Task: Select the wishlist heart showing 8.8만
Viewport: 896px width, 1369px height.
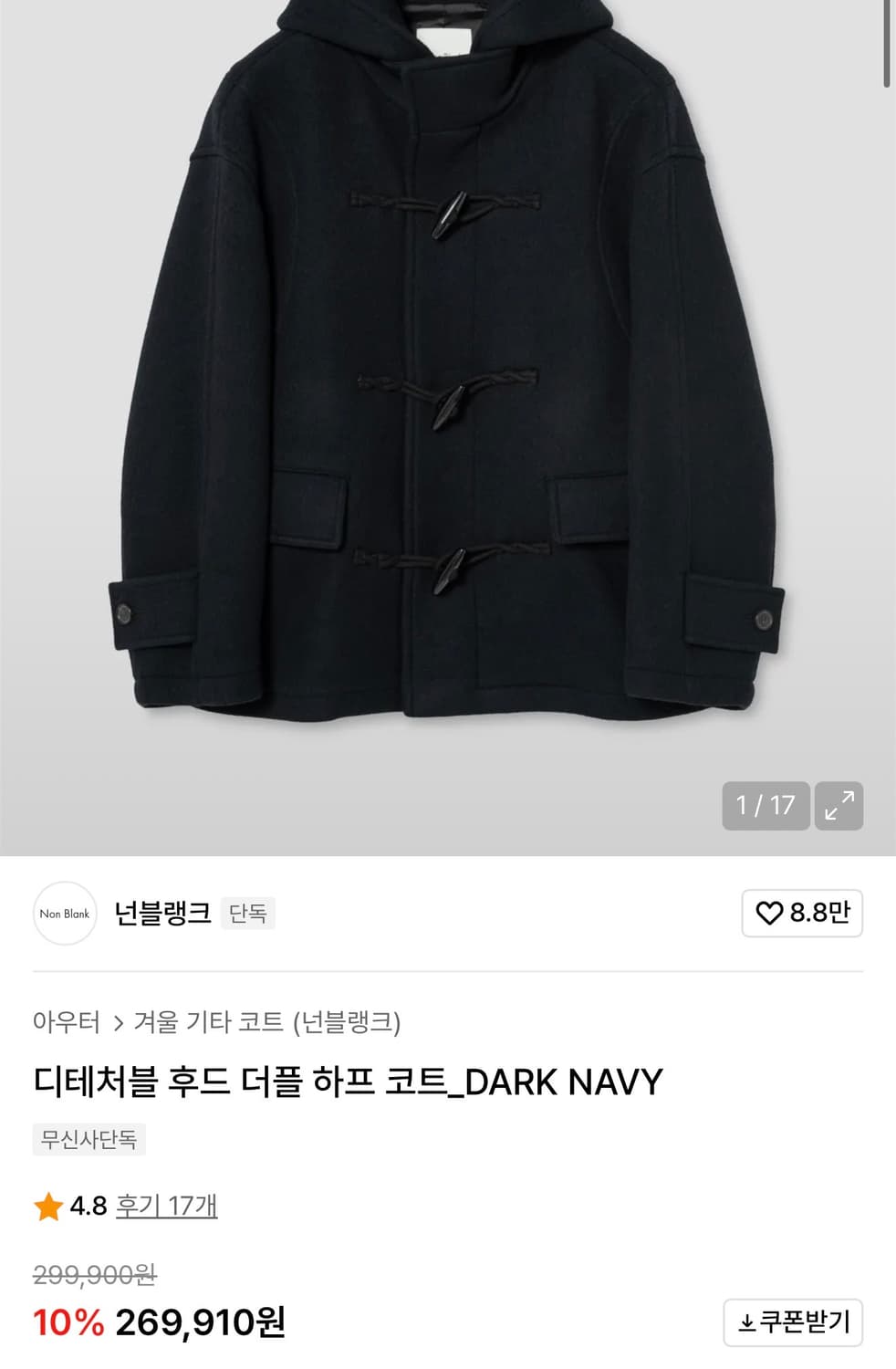Action: (x=803, y=914)
